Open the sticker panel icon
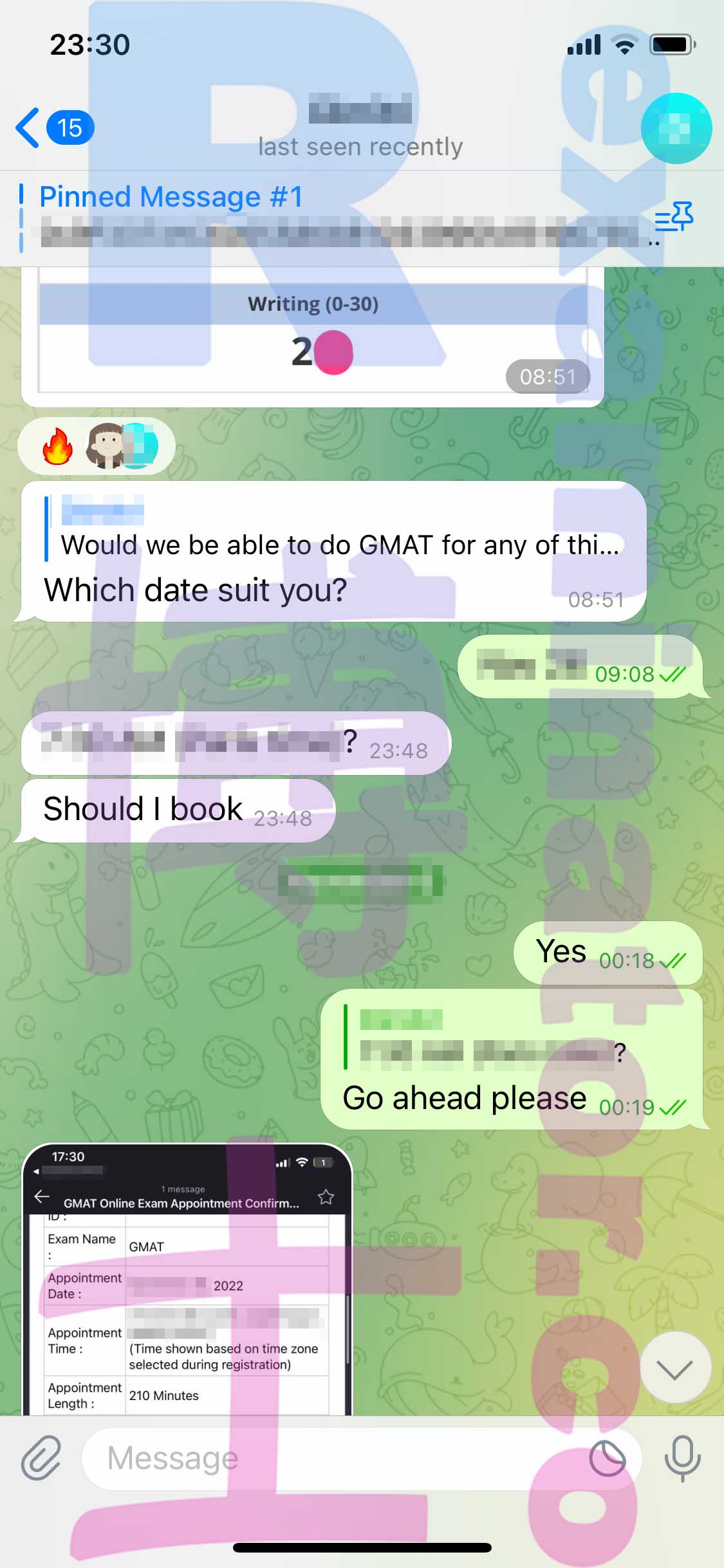This screenshot has height=1568, width=724. (x=607, y=1459)
